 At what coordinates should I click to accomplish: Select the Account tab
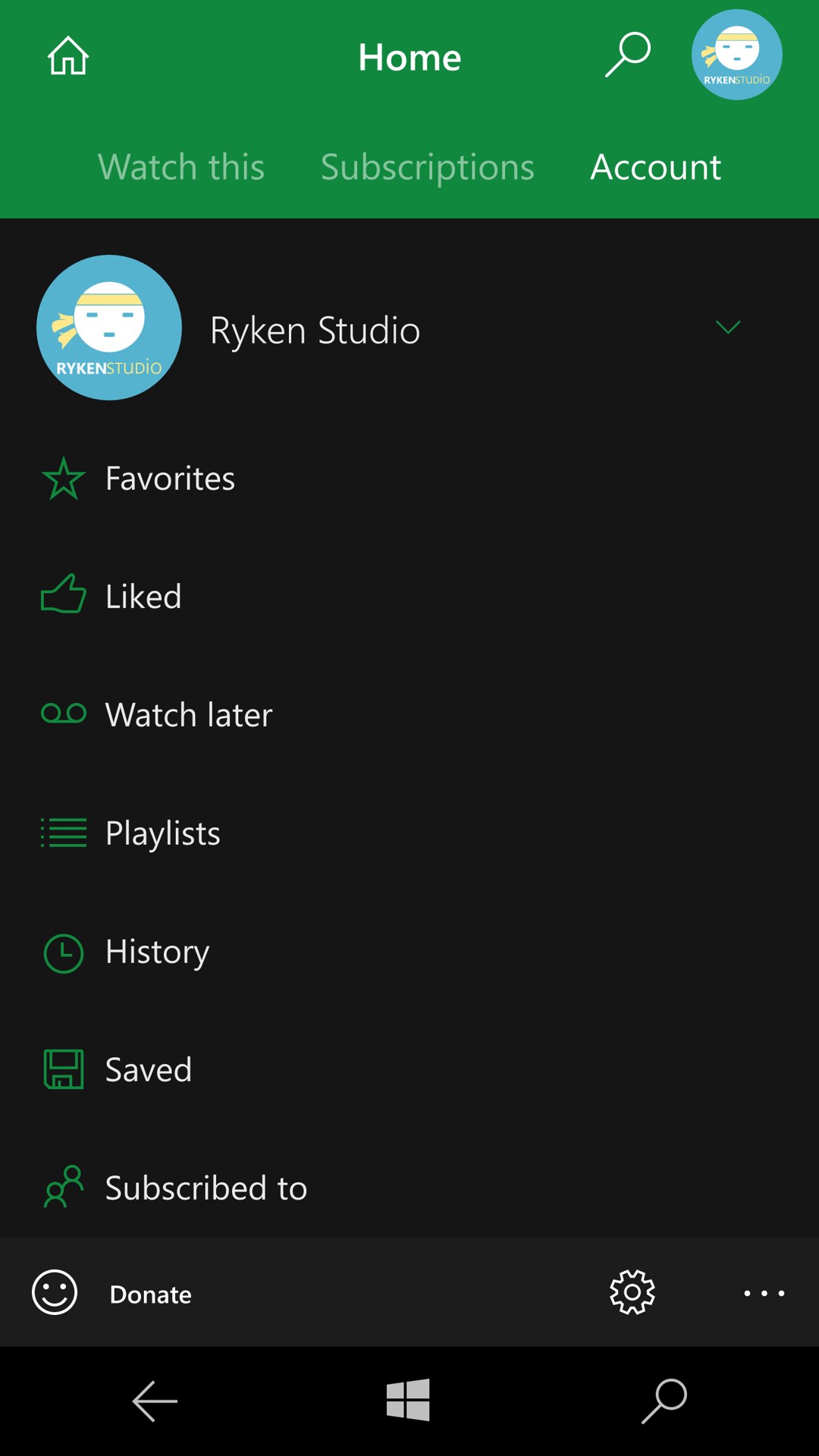point(655,167)
